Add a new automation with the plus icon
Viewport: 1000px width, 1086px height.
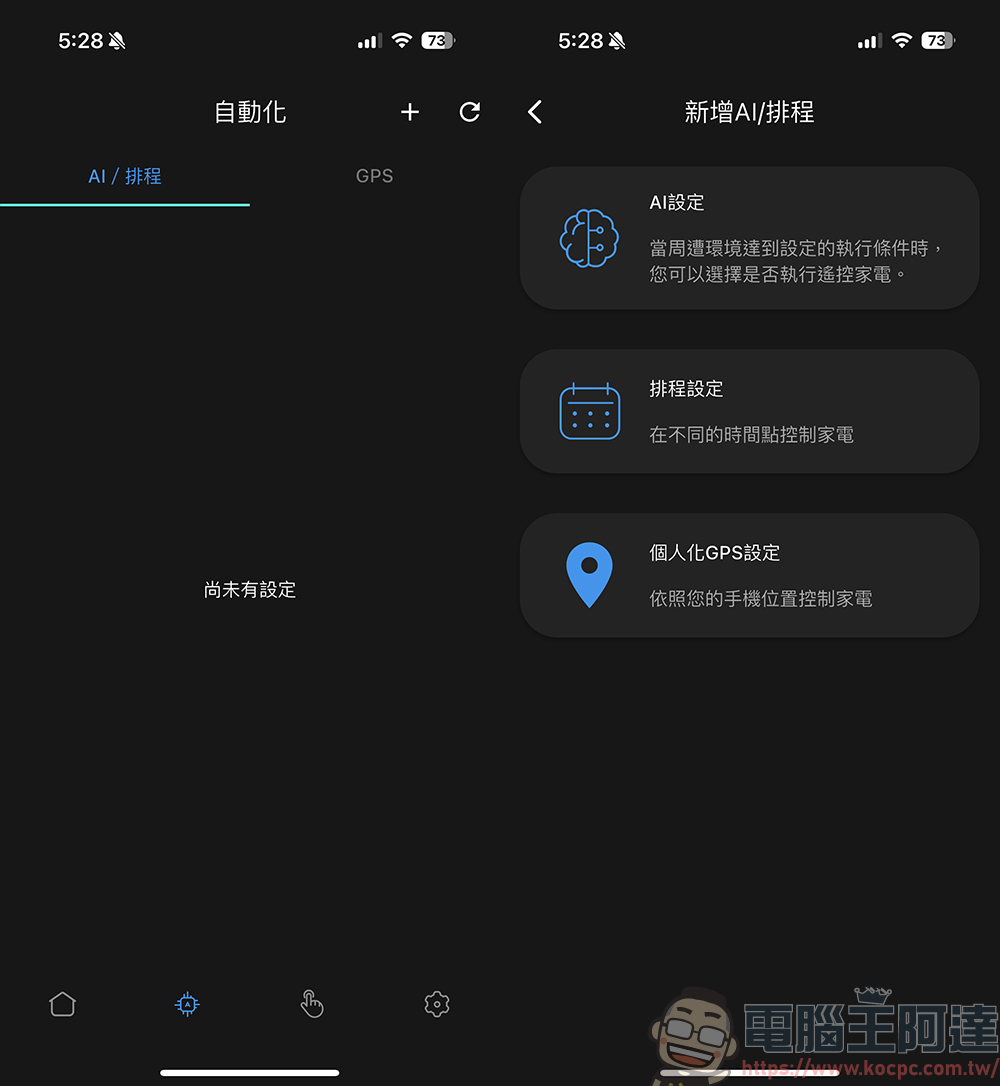click(409, 112)
